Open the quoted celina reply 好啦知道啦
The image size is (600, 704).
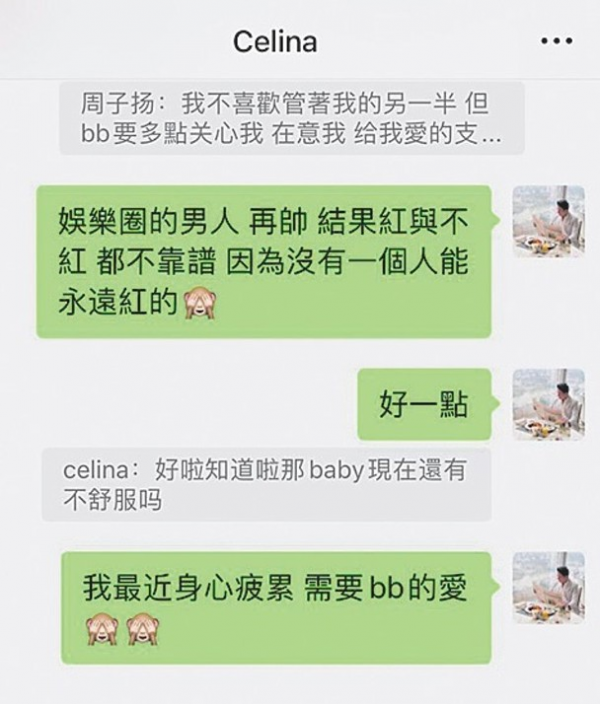click(266, 484)
